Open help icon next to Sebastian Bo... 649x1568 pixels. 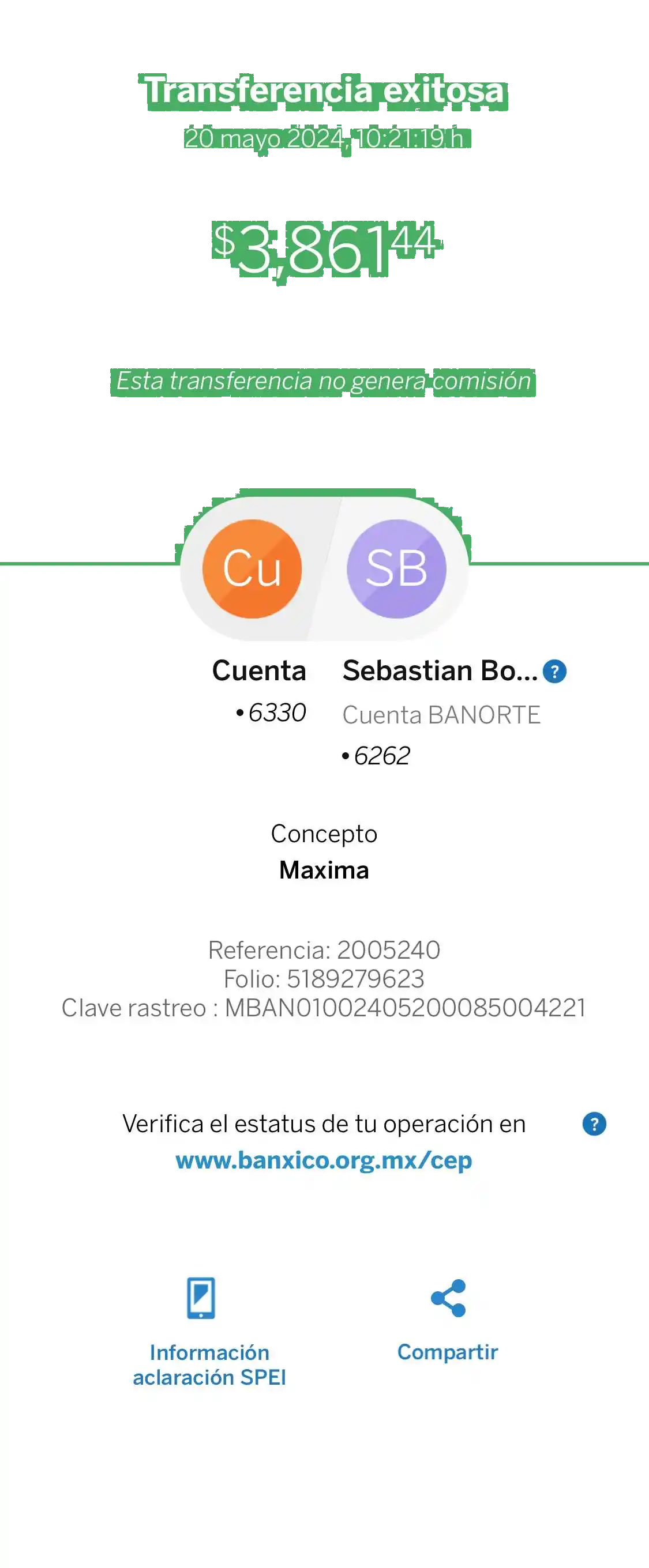[554, 672]
